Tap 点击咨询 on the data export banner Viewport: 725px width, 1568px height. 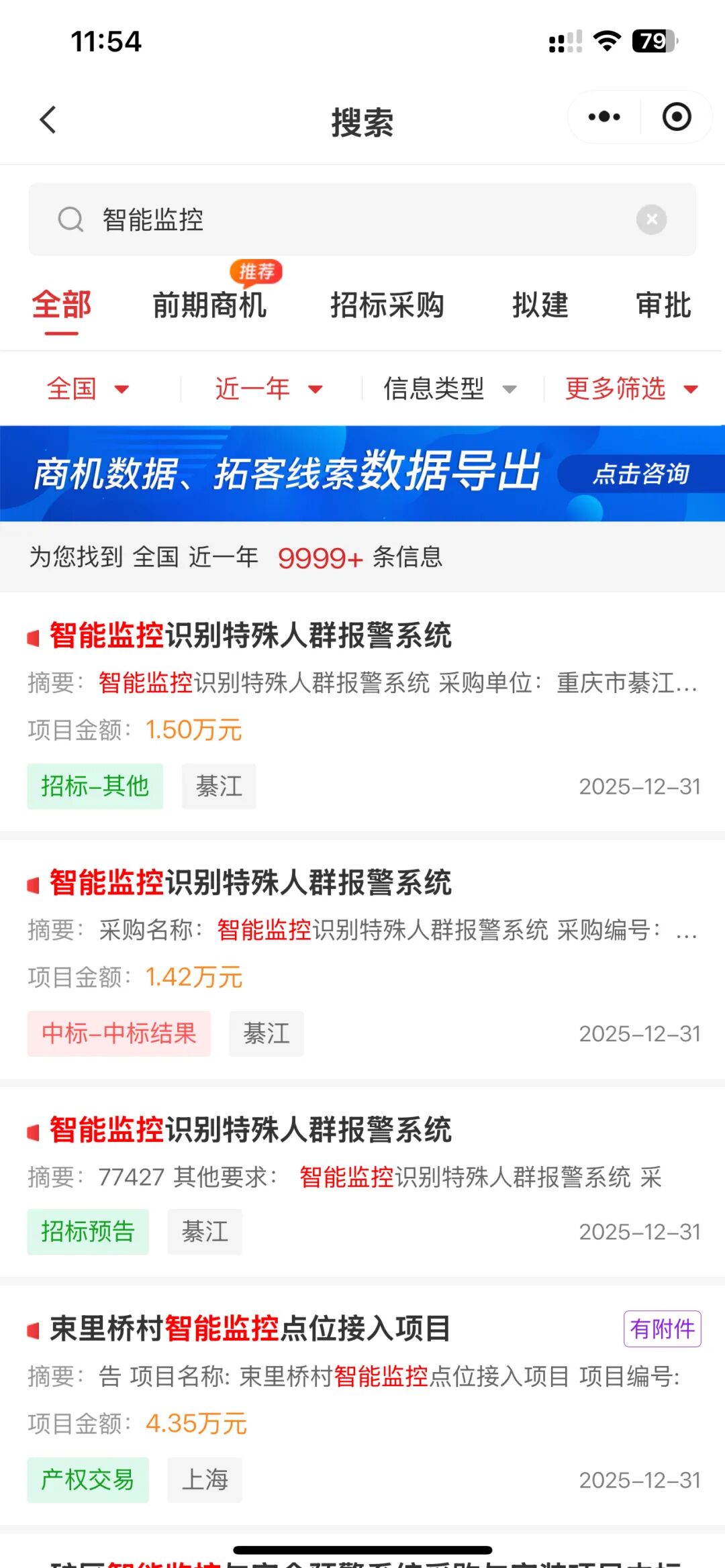click(x=640, y=474)
